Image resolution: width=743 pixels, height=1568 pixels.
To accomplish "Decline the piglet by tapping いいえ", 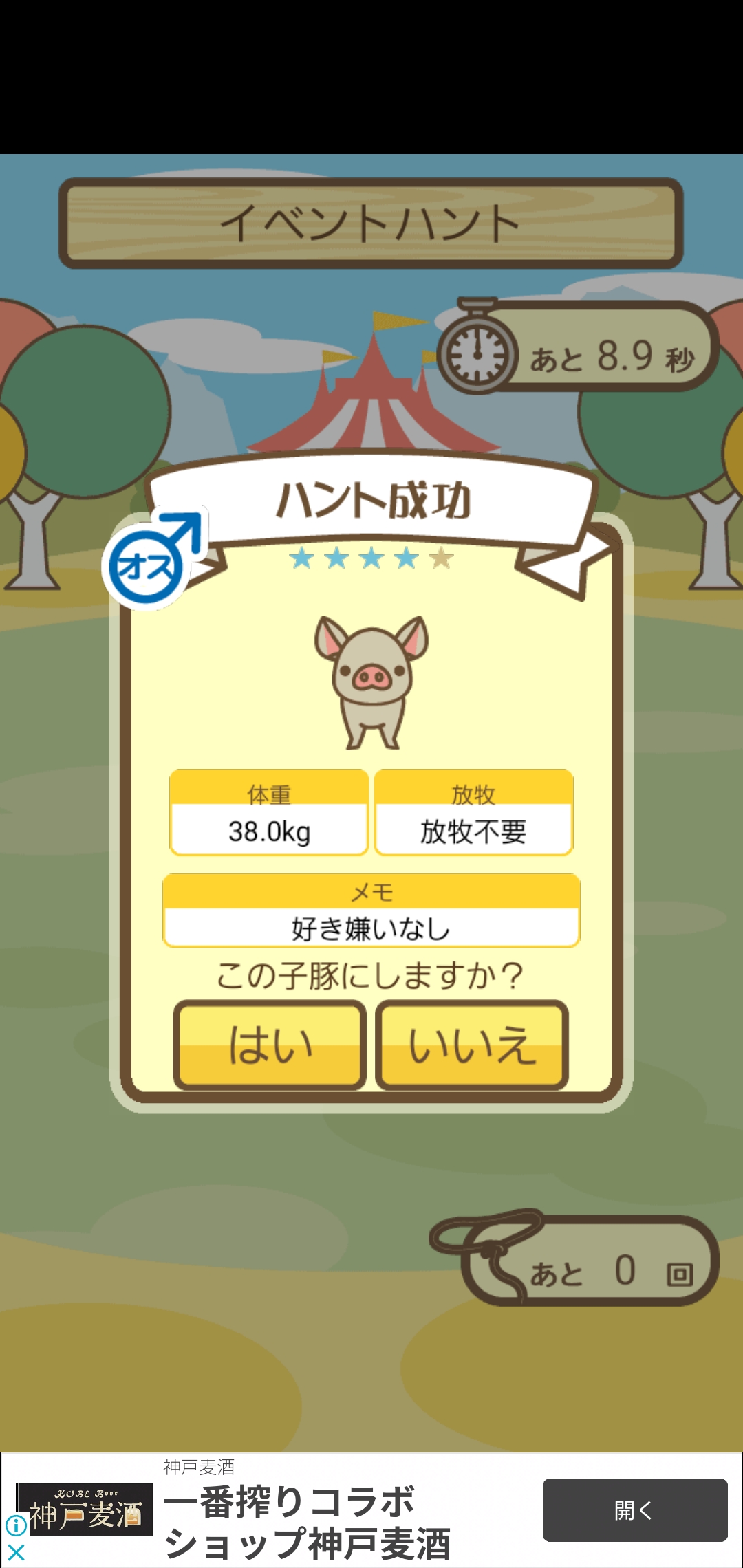I will pos(472,1045).
